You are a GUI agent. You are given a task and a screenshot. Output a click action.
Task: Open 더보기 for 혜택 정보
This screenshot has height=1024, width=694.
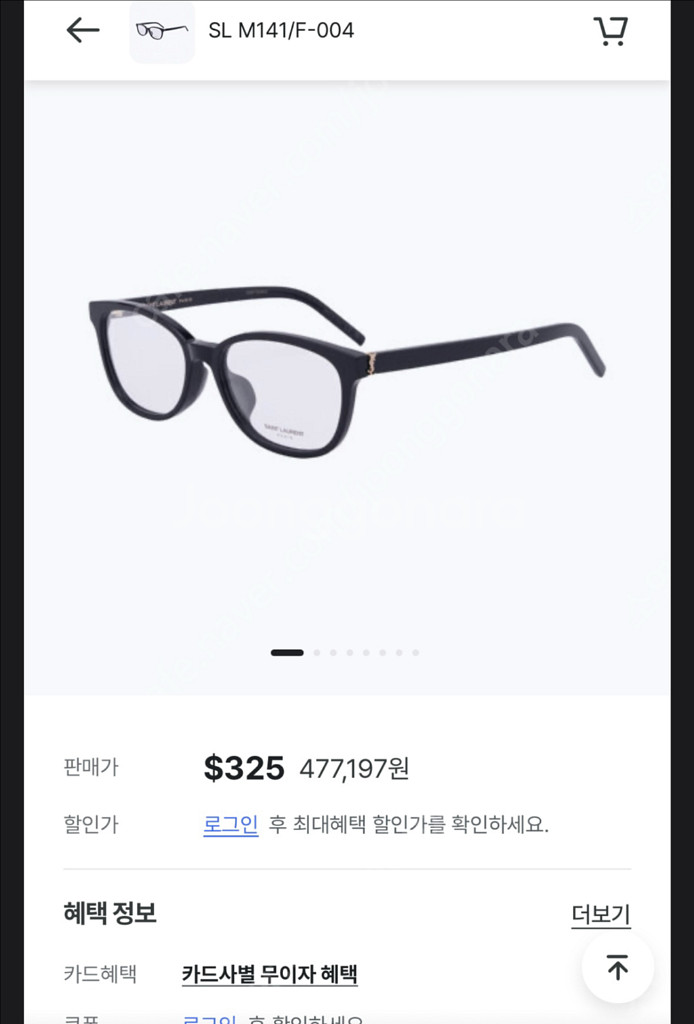pyautogui.click(x=601, y=914)
